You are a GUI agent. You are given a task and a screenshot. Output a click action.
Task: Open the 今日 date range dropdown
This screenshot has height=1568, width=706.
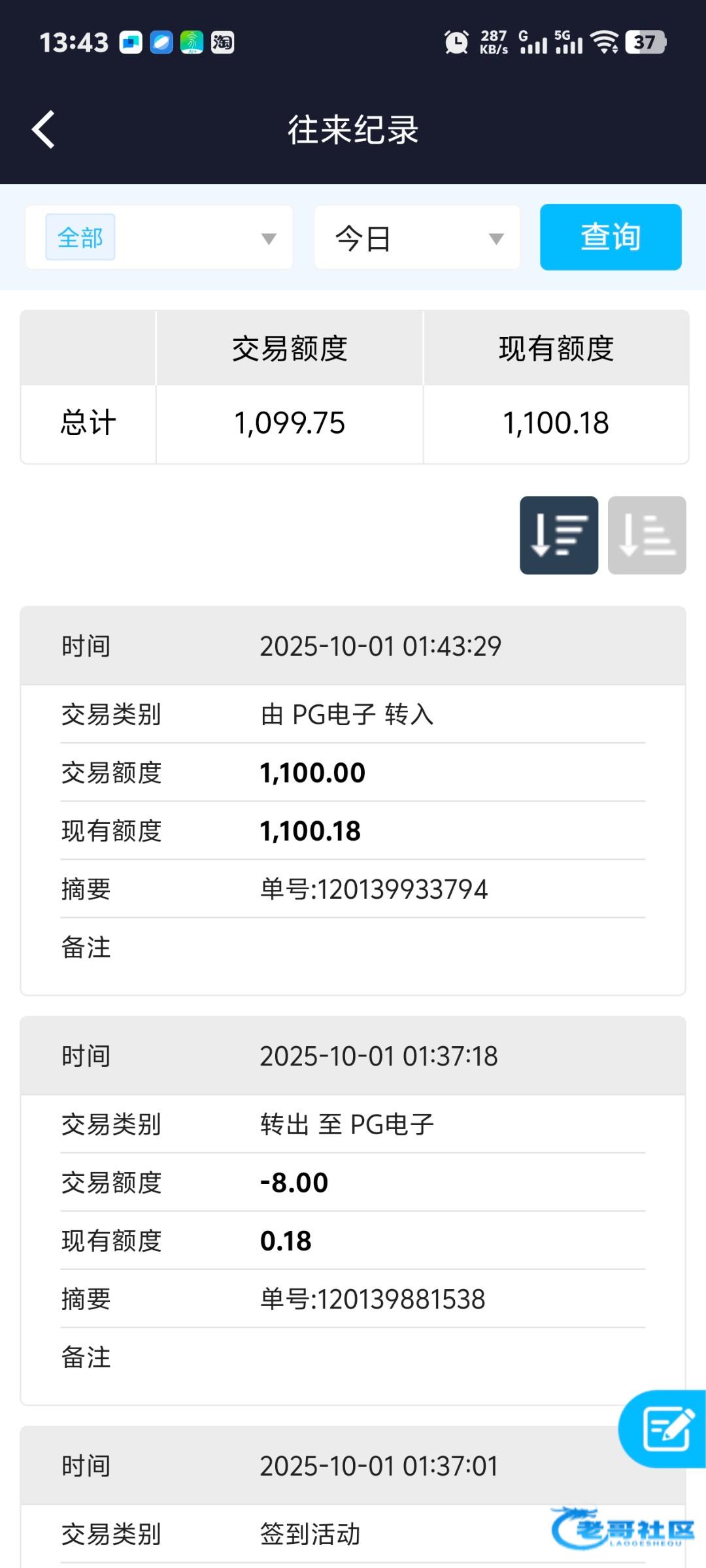pyautogui.click(x=417, y=237)
